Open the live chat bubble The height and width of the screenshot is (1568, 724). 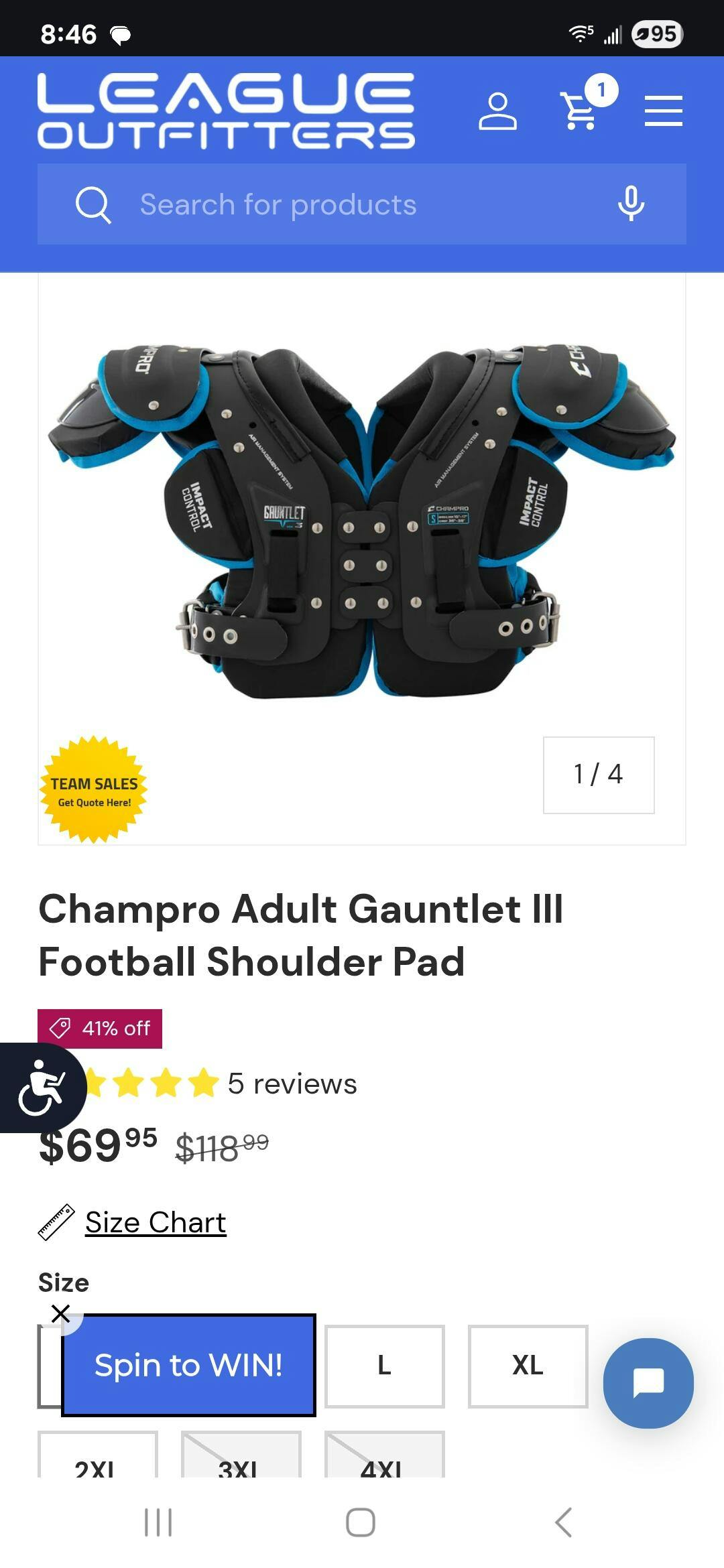click(648, 1383)
